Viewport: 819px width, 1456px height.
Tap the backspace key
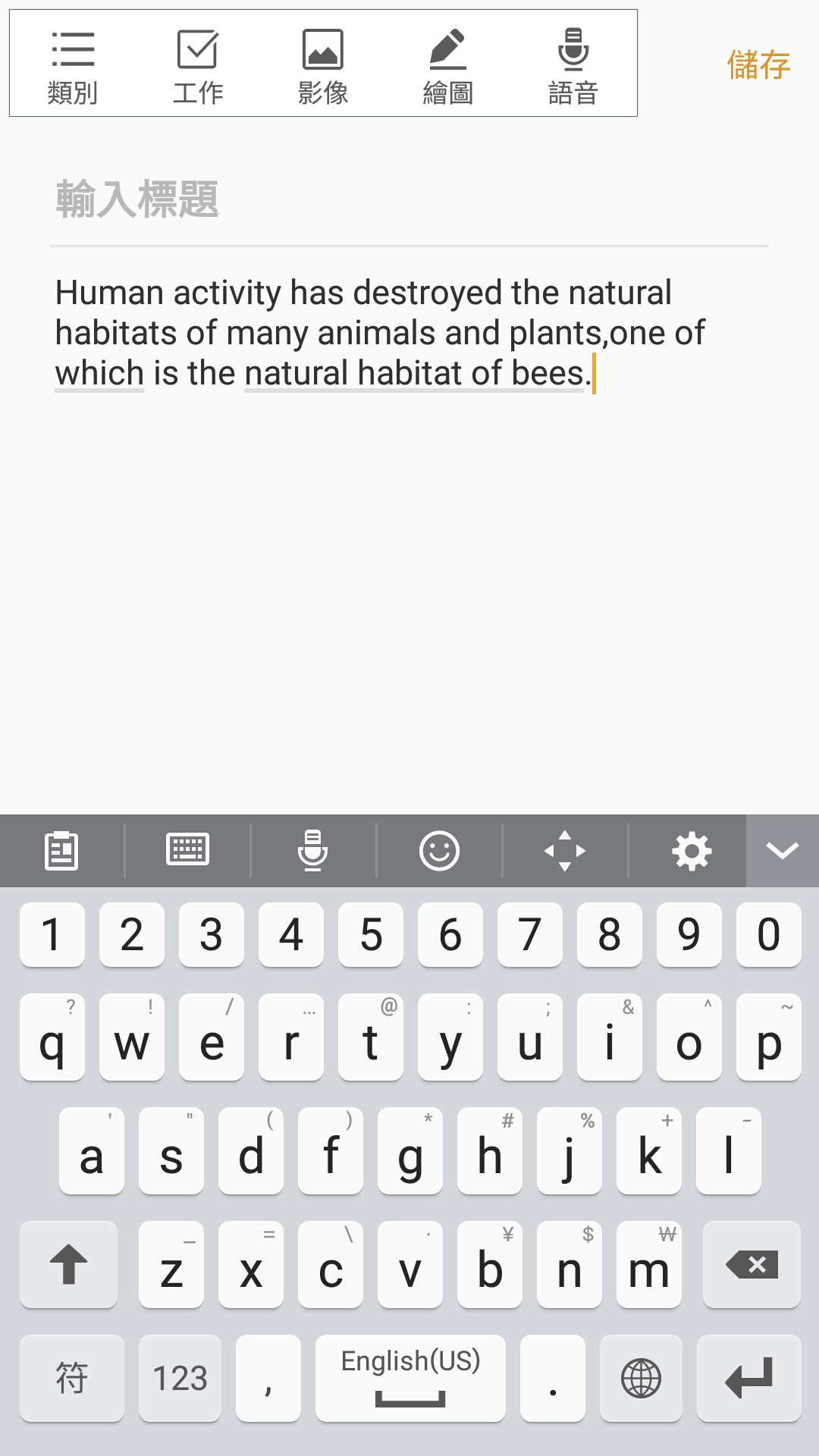pyautogui.click(x=752, y=1264)
